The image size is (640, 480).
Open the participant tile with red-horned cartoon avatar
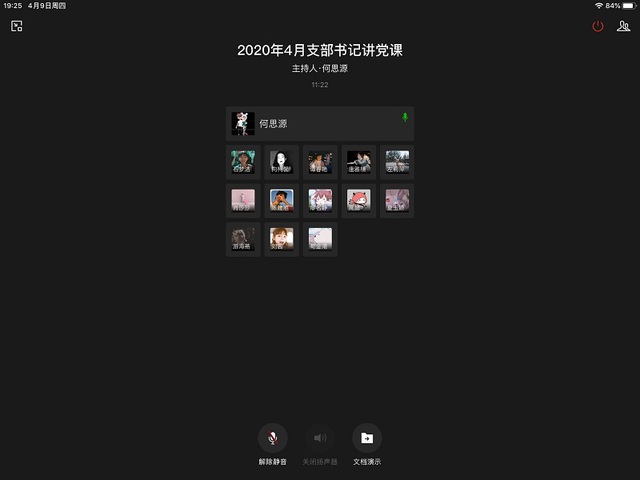click(358, 201)
